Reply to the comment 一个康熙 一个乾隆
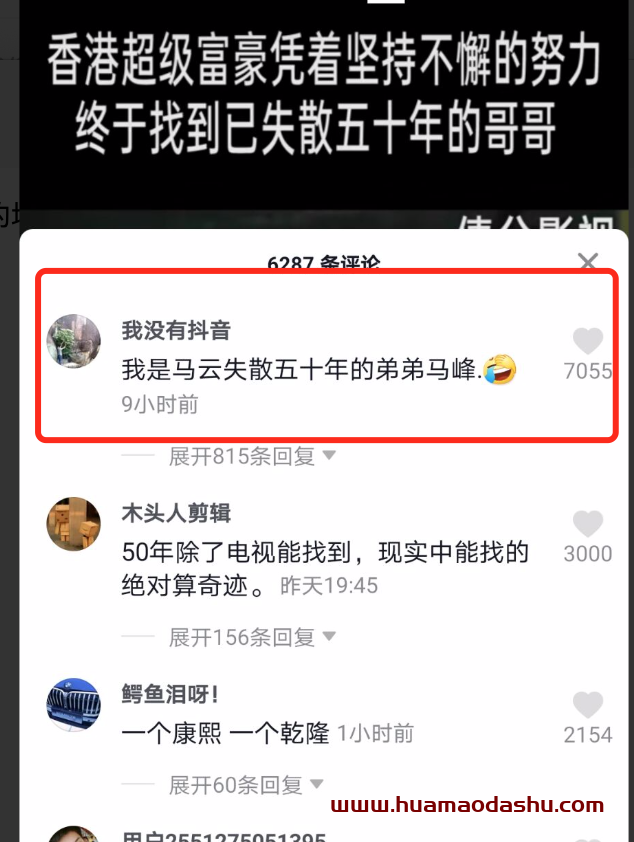 (x=225, y=733)
